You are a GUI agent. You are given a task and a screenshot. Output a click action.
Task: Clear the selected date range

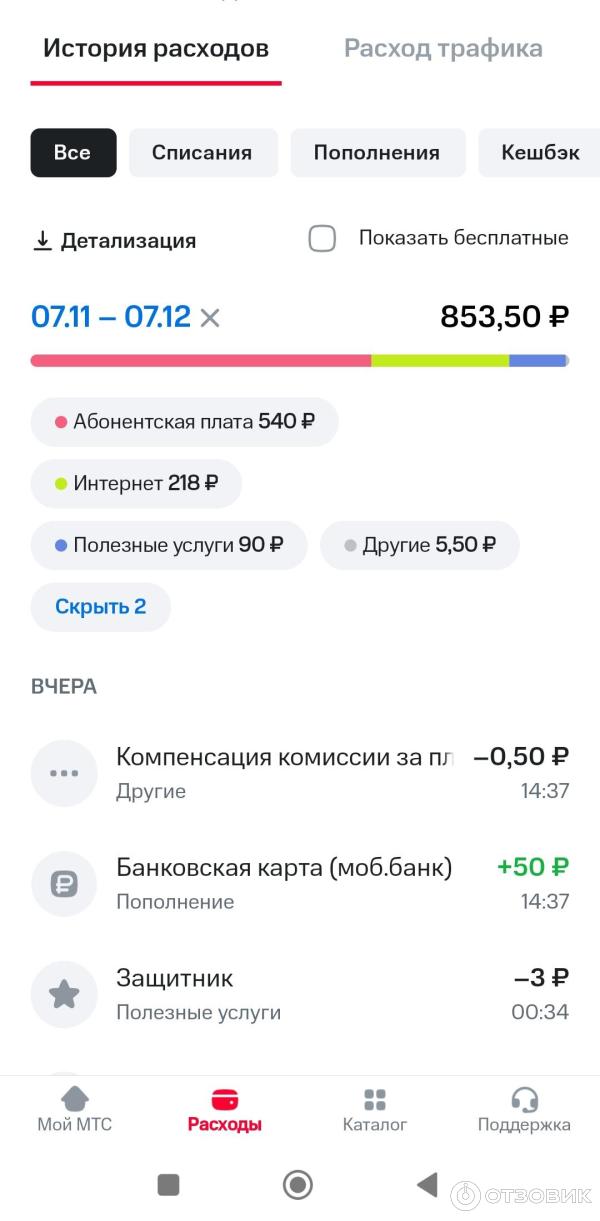tap(210, 318)
